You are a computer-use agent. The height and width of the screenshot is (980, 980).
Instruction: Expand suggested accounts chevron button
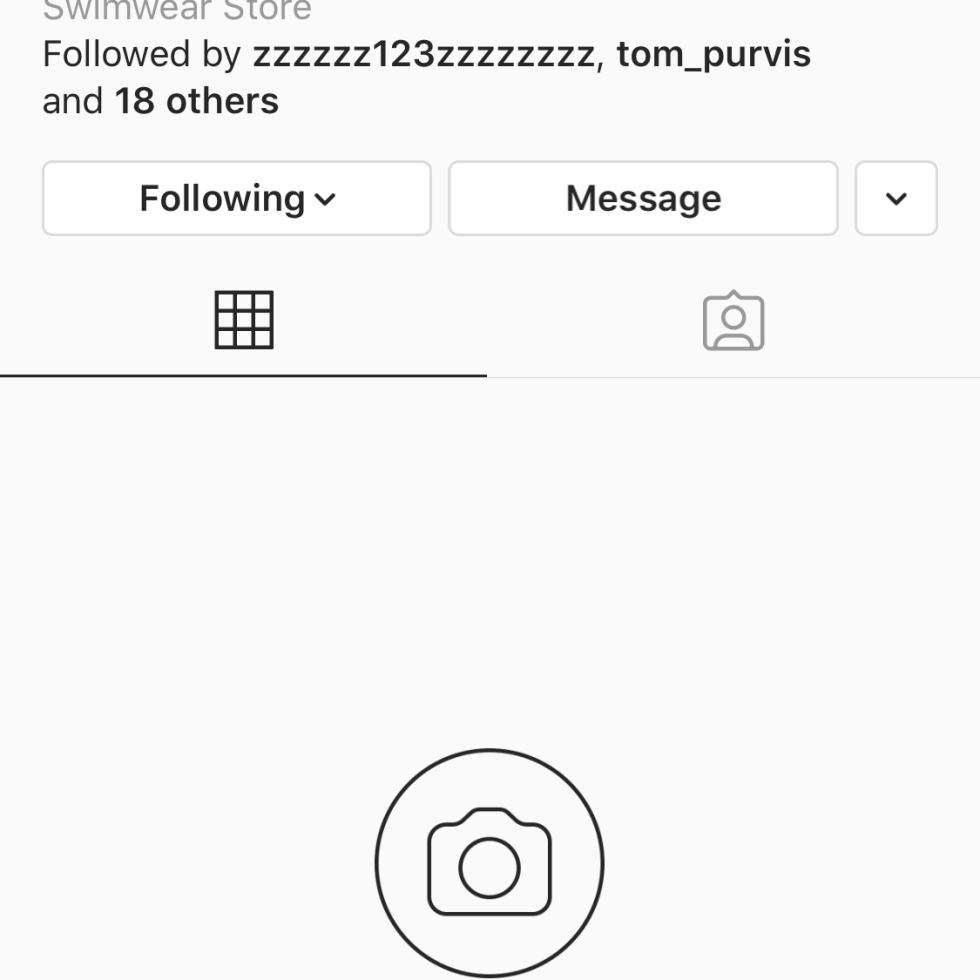(896, 198)
